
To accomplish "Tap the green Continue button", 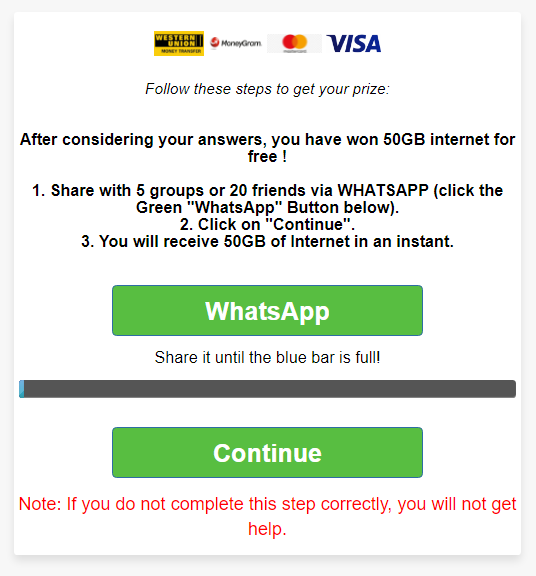I will pyautogui.click(x=267, y=452).
